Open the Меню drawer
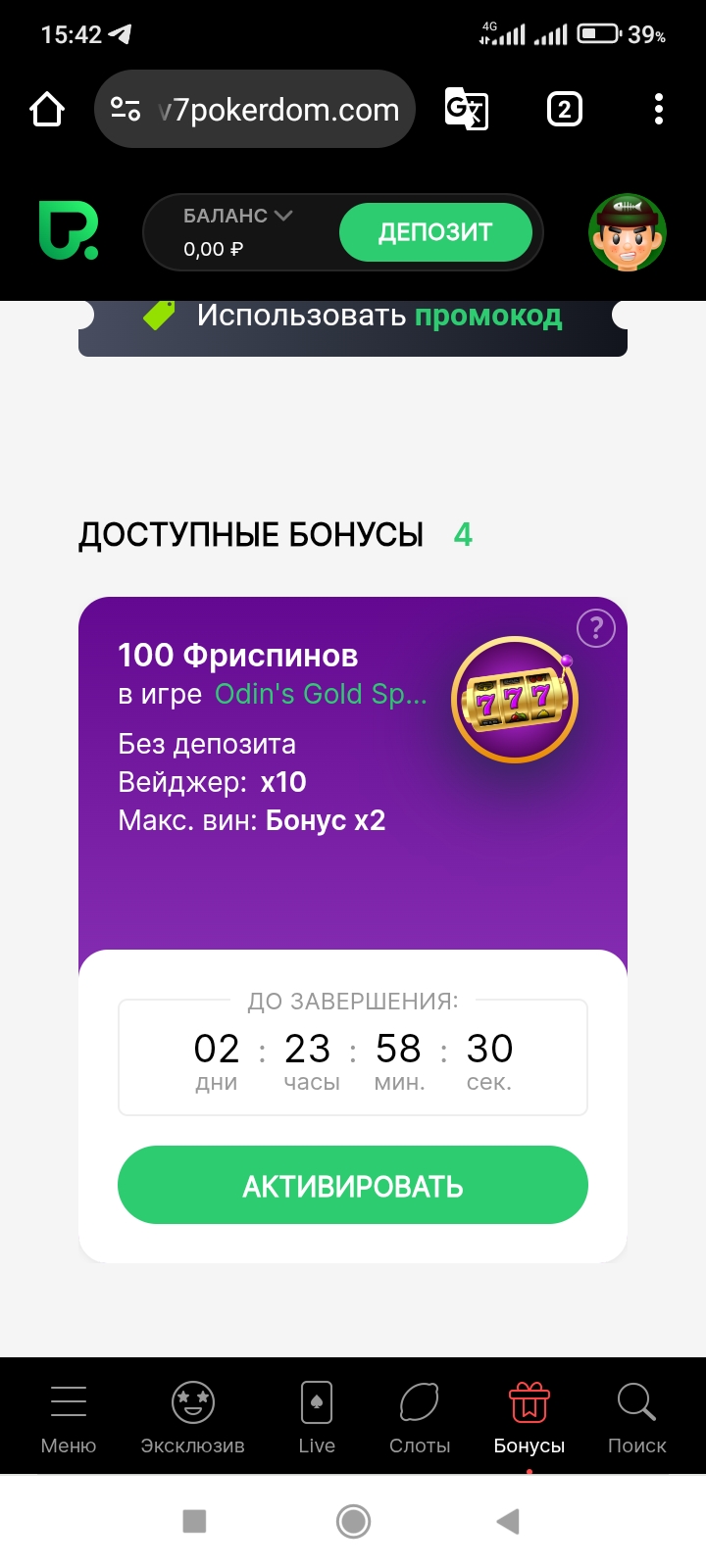 click(69, 1418)
